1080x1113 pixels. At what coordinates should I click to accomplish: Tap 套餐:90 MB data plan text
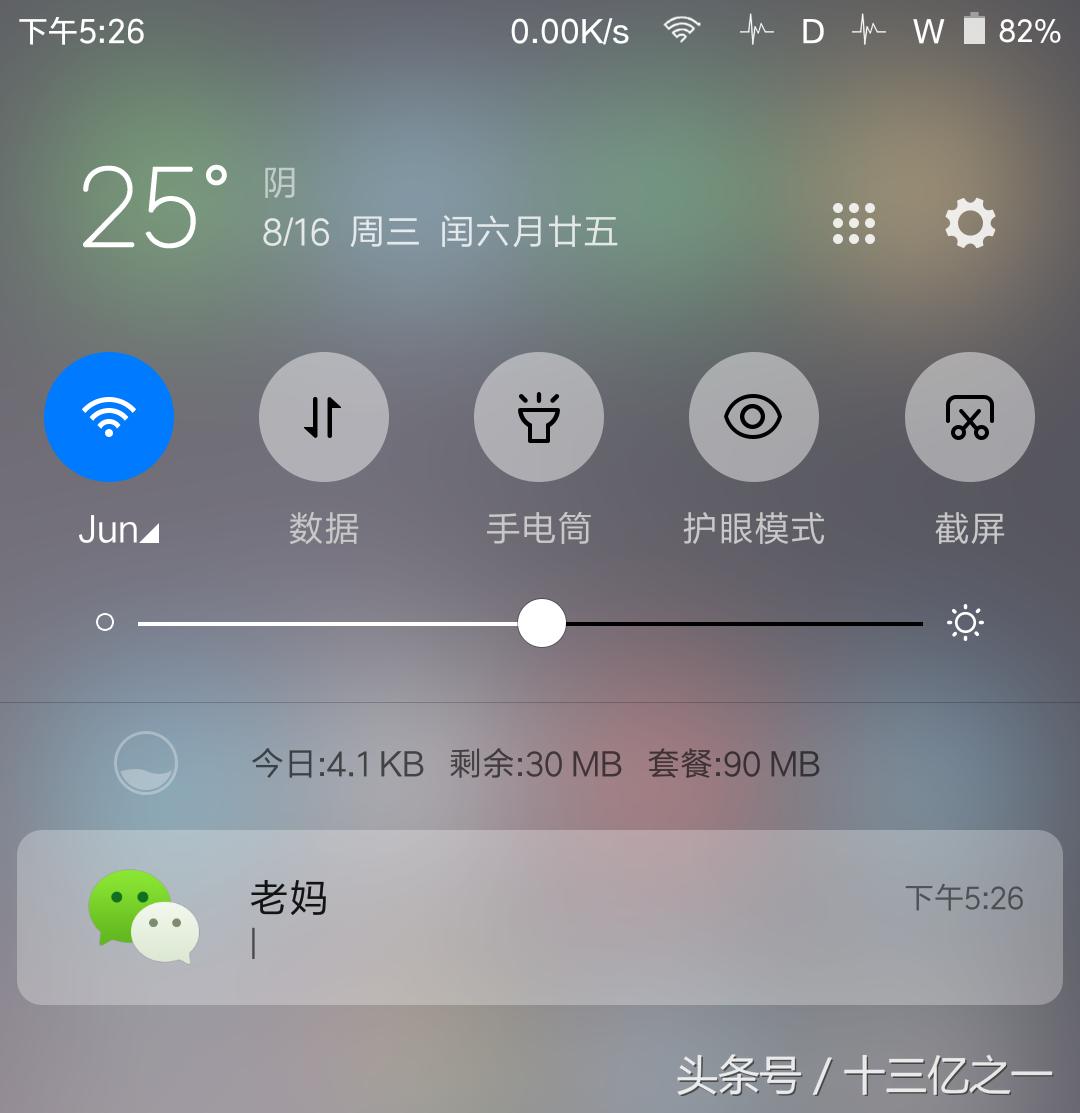click(735, 763)
